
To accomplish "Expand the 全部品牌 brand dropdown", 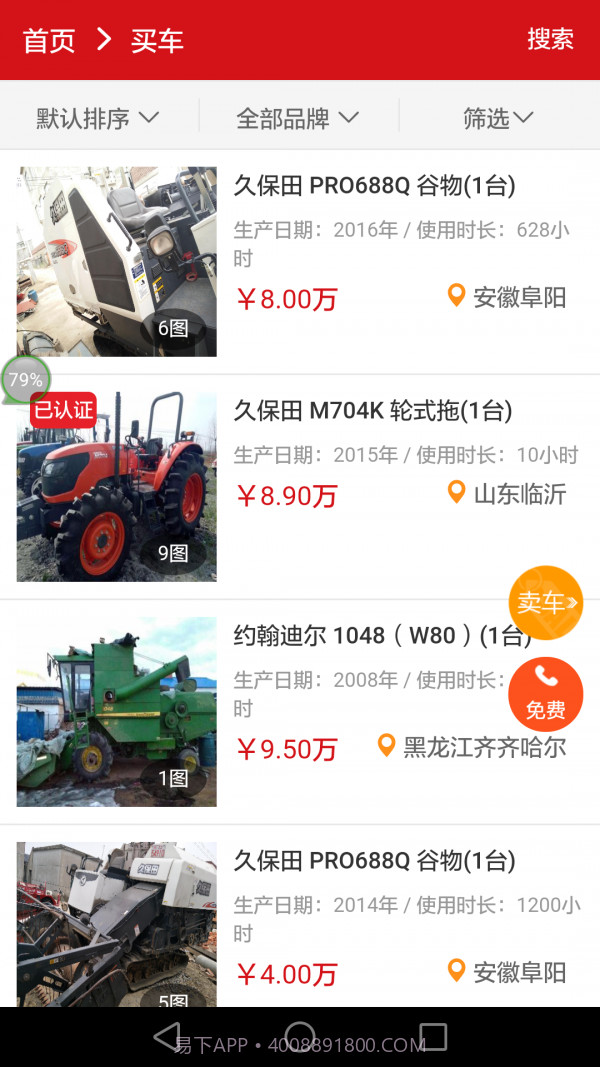I will tap(297, 118).
